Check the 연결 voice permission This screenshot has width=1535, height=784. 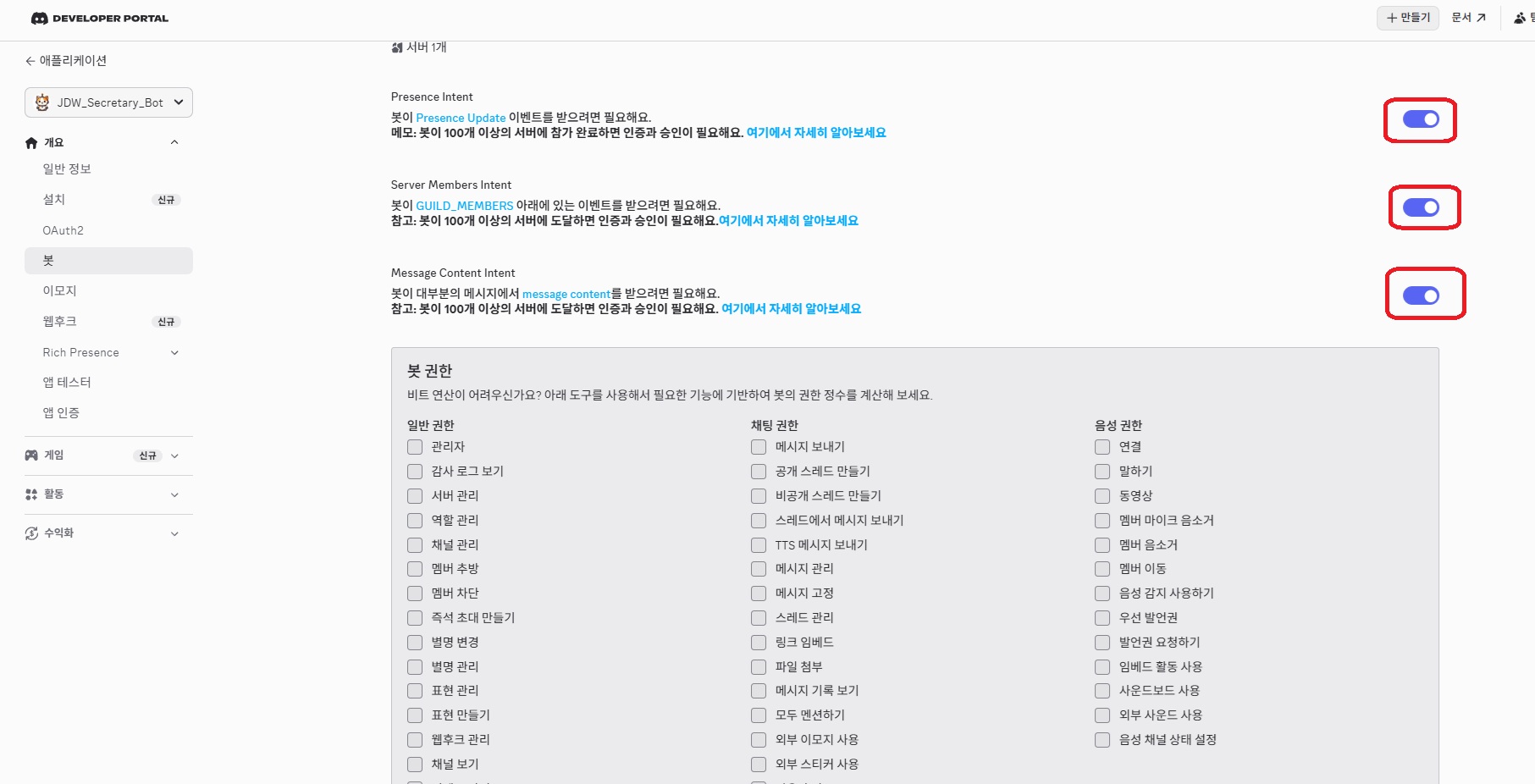click(1102, 447)
